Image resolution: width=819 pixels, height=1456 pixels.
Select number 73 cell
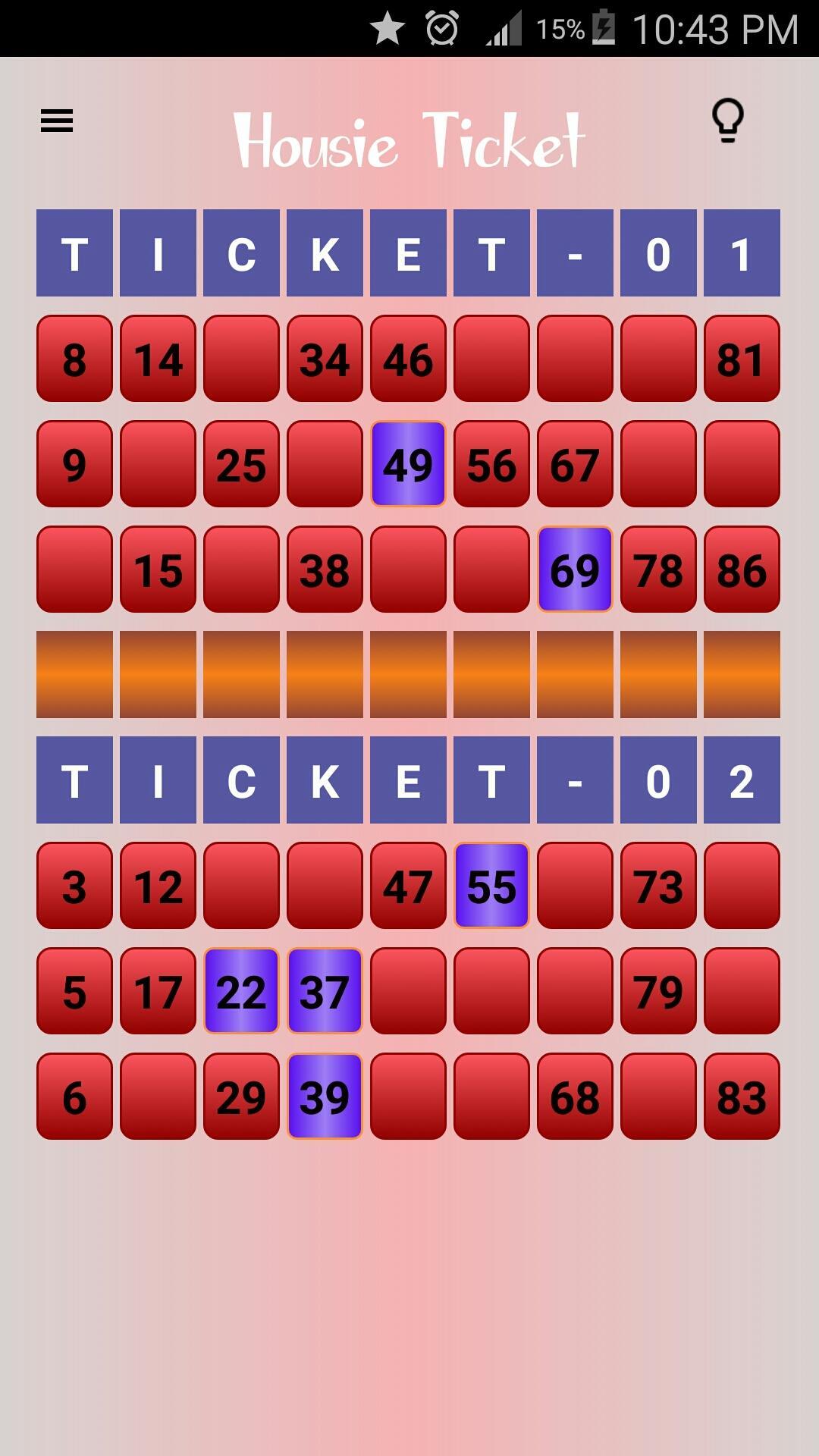[x=658, y=886]
